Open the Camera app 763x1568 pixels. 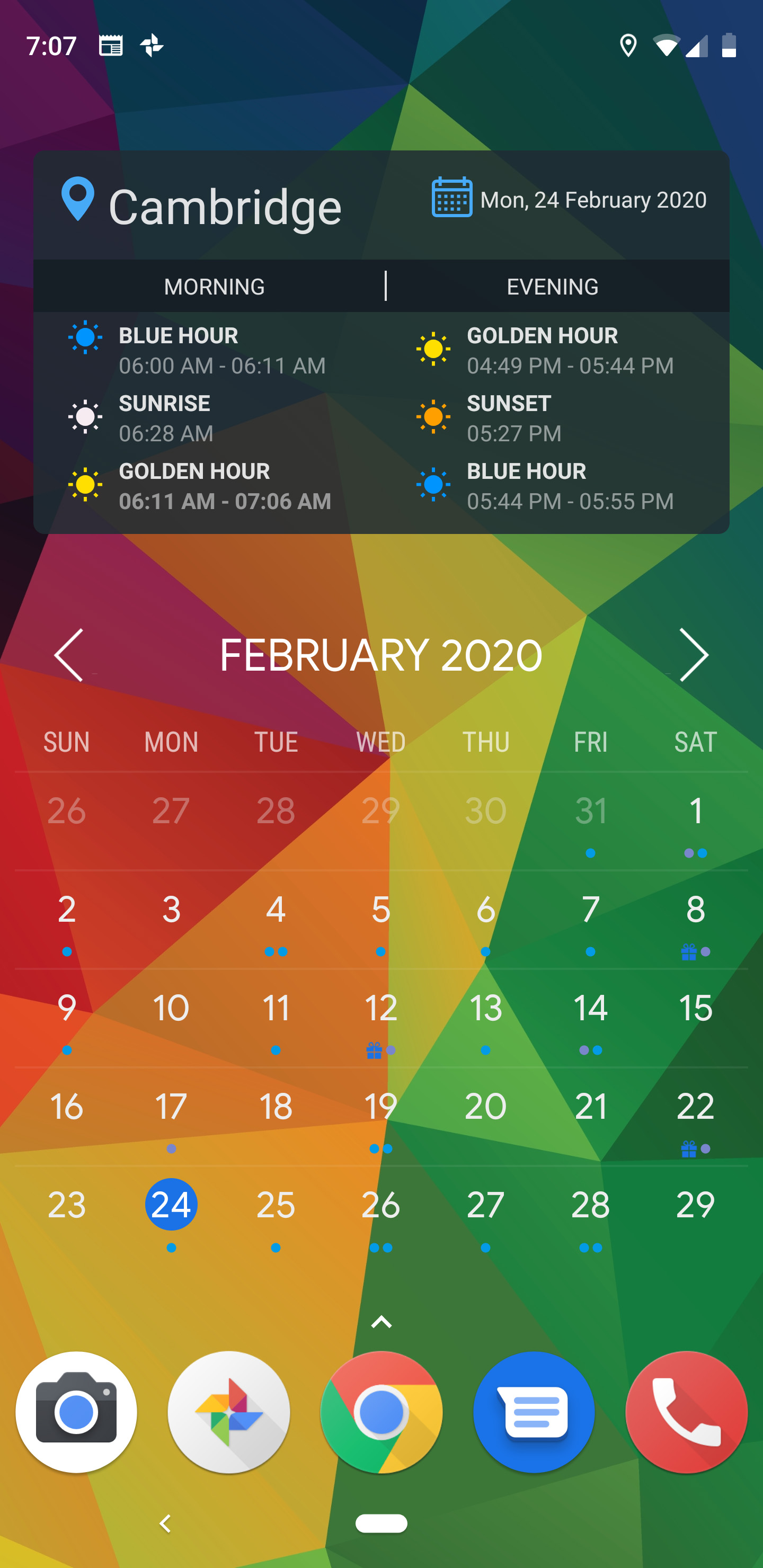[x=76, y=1412]
